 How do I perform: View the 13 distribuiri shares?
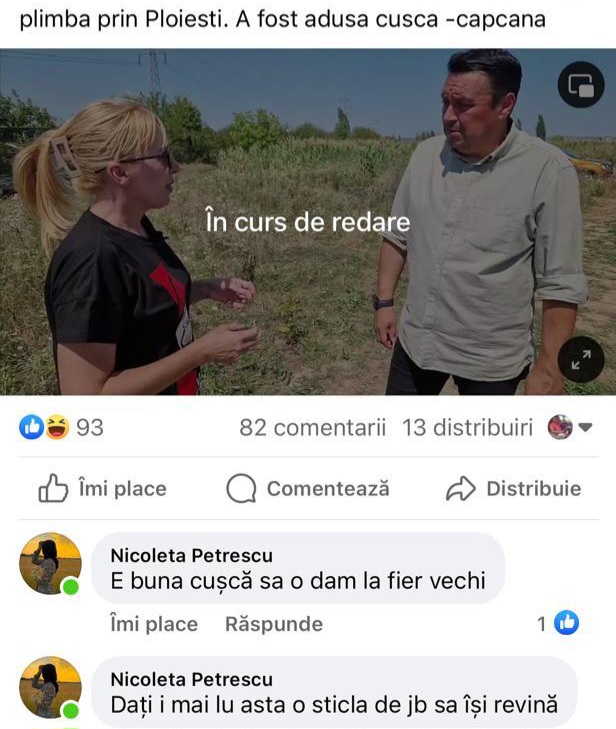(467, 428)
